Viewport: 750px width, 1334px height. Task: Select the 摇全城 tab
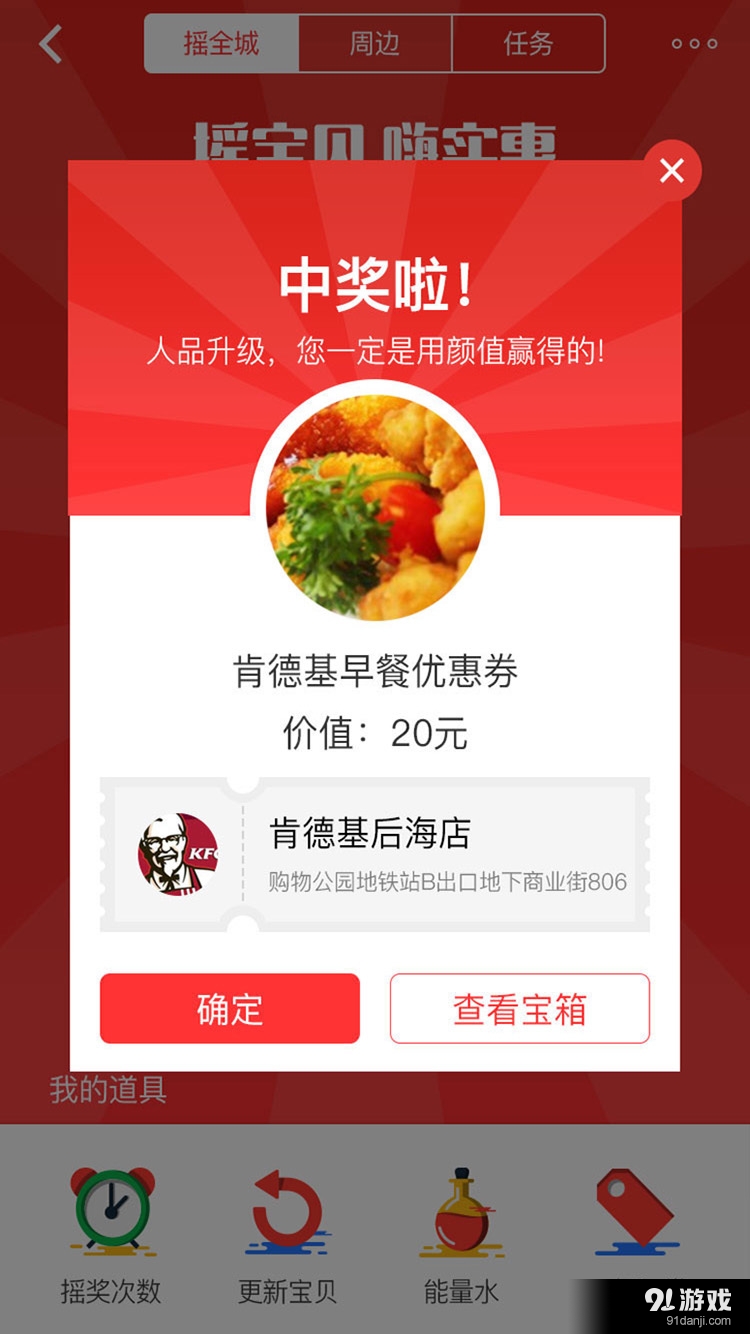pyautogui.click(x=221, y=44)
